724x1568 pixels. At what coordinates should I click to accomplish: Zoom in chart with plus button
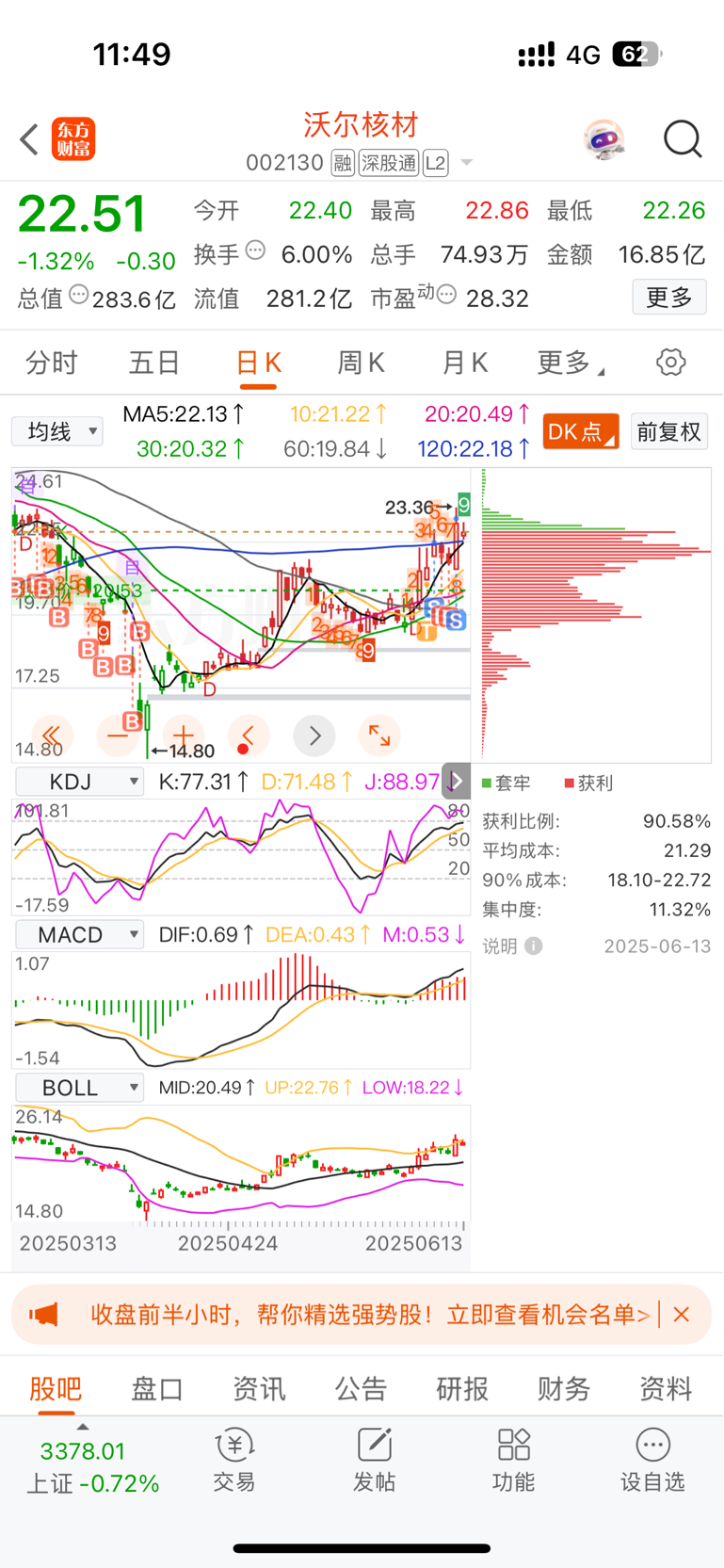pos(184,736)
